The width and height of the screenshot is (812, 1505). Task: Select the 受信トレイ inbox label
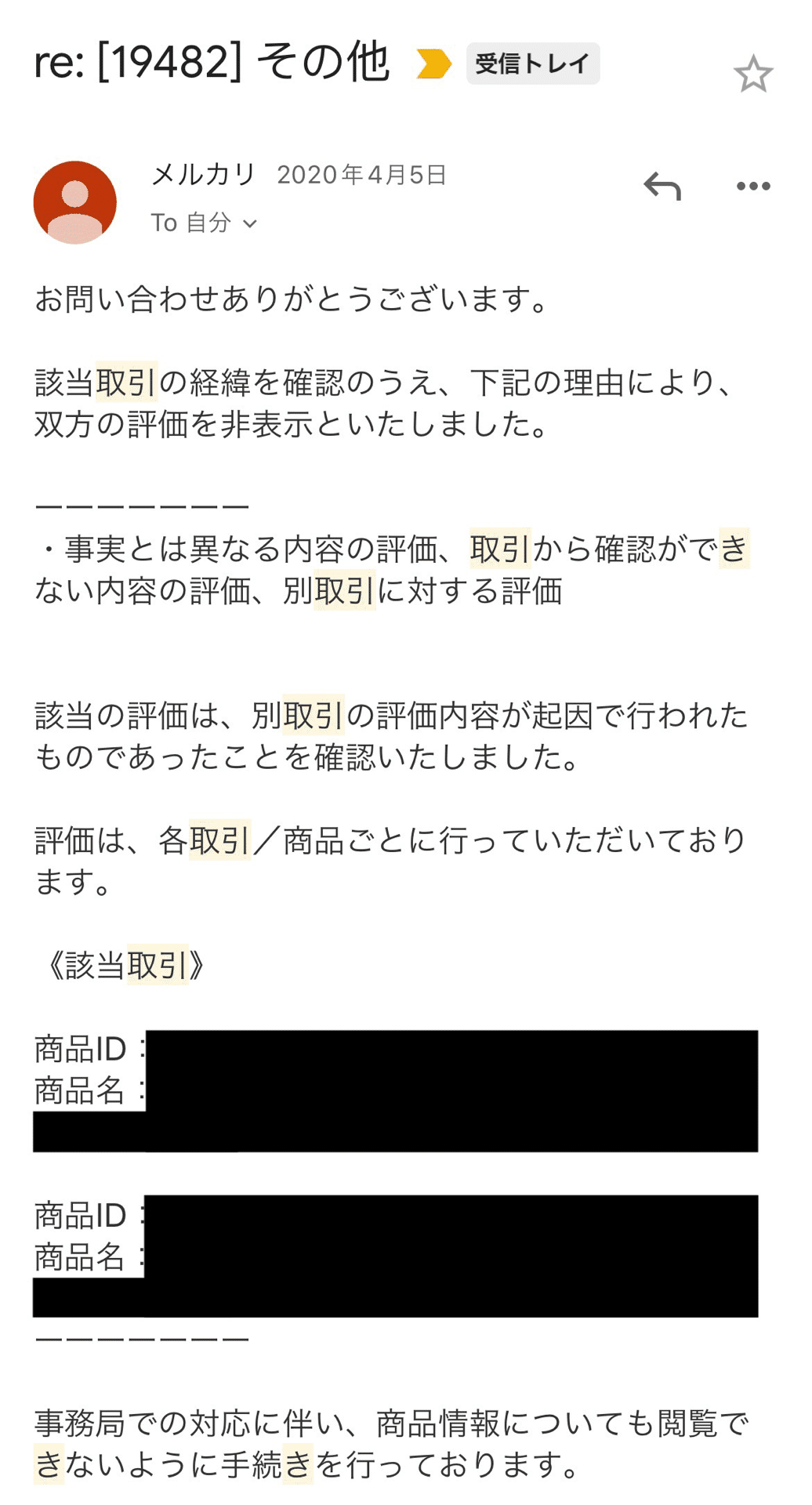tap(534, 63)
